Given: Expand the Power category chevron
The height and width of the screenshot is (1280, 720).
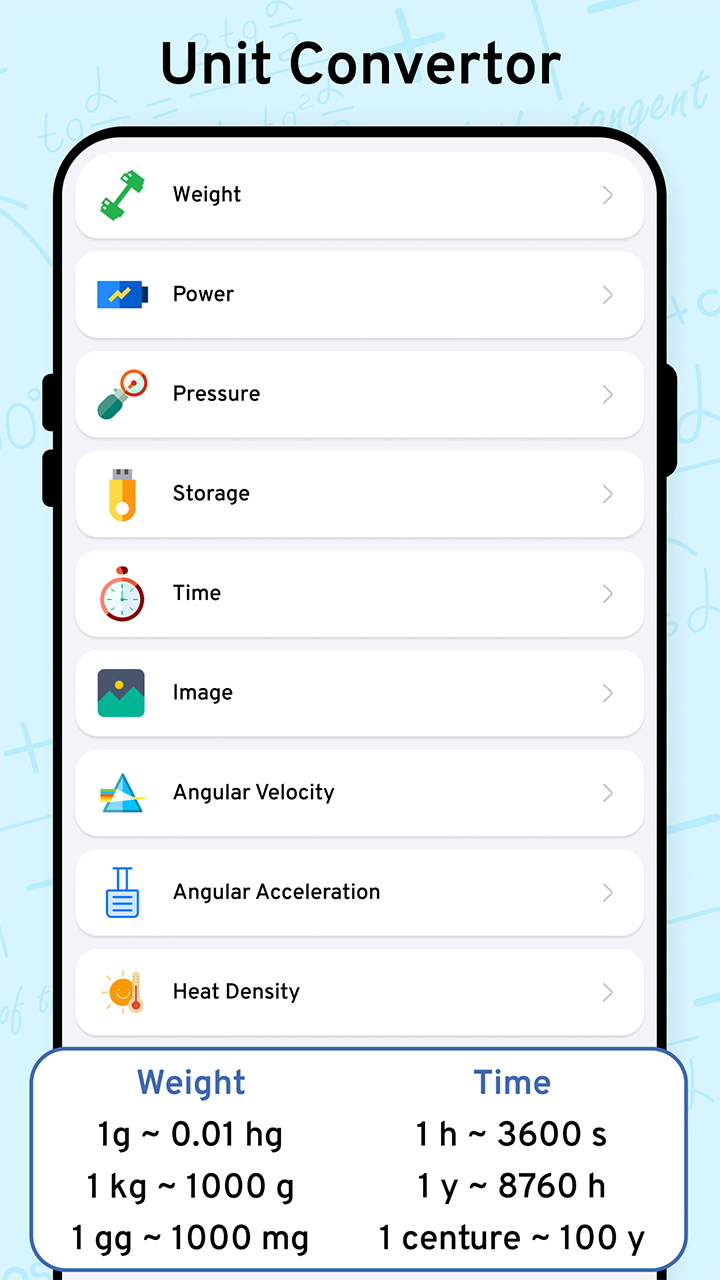Looking at the screenshot, I should click(x=607, y=295).
